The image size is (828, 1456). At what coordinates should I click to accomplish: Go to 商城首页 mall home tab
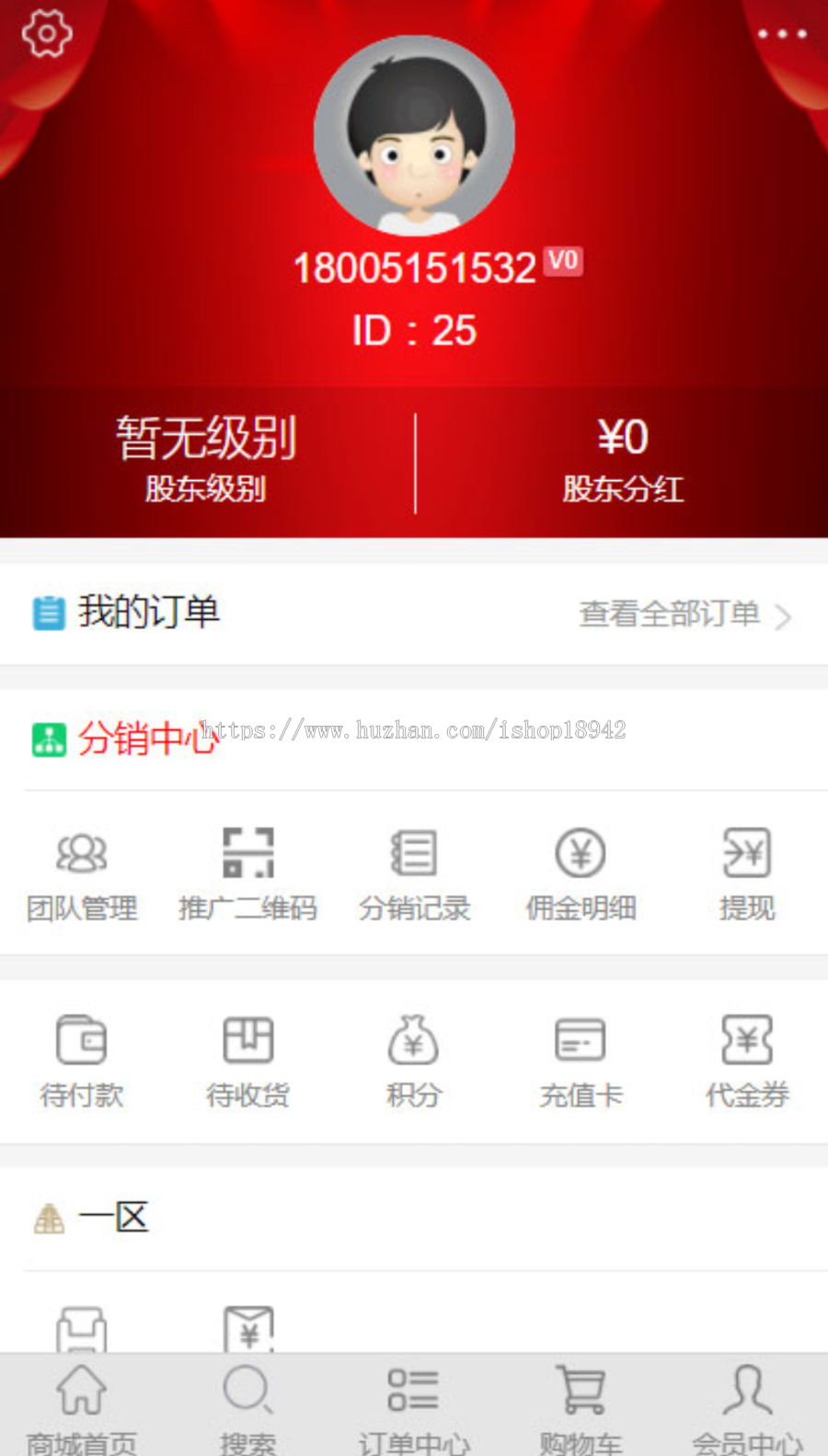83,1403
